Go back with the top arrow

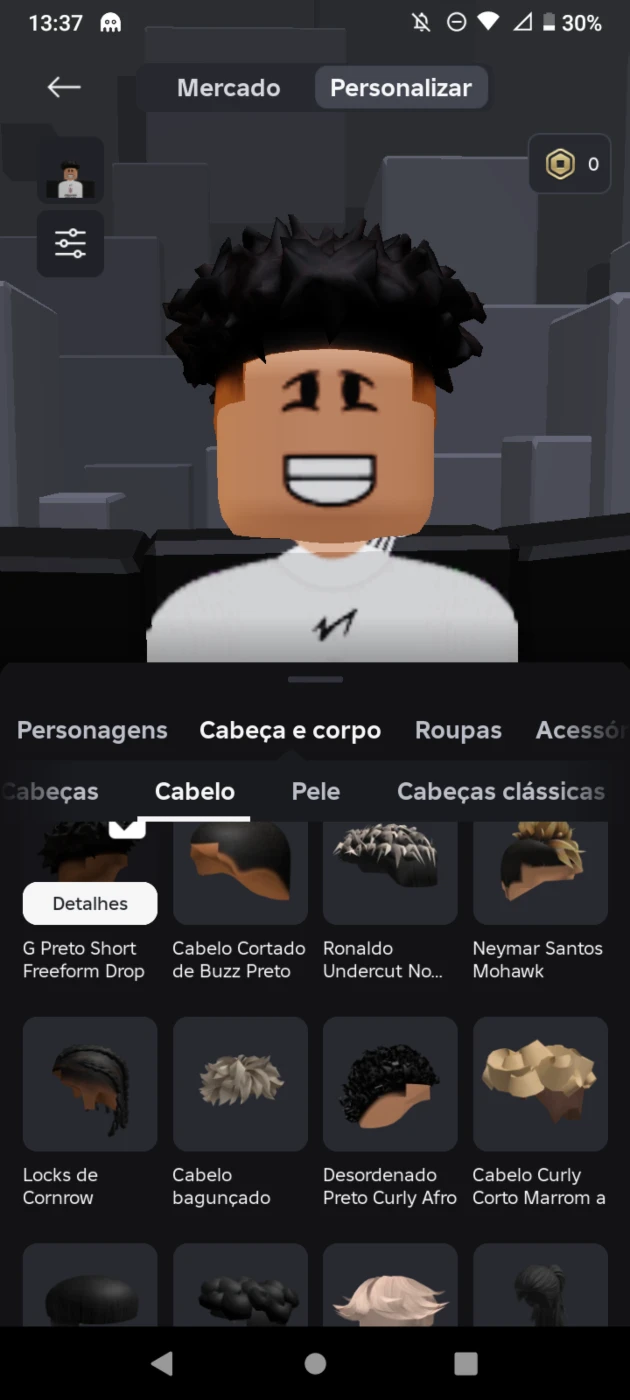click(x=64, y=87)
